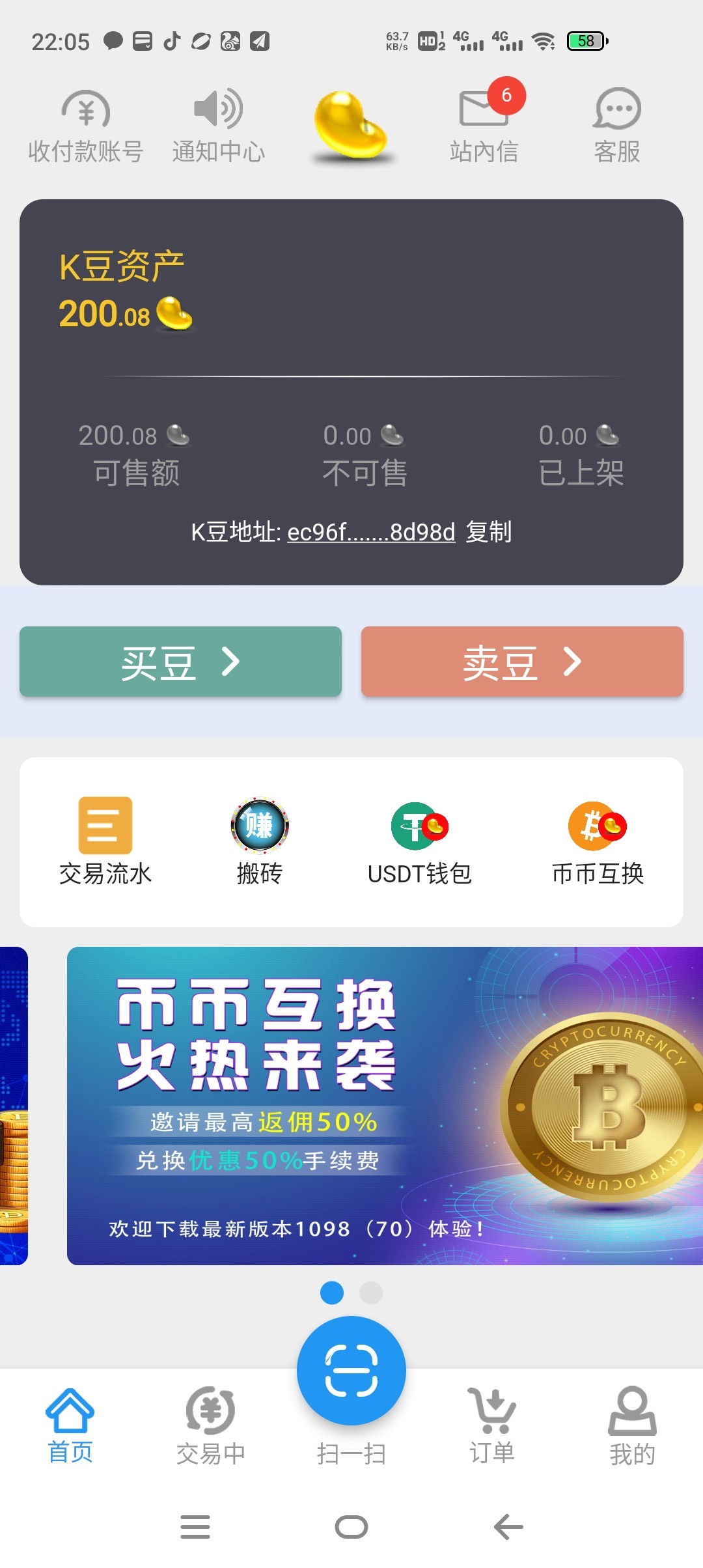
Task: Tap the 卖豆 sell button
Action: click(x=522, y=662)
